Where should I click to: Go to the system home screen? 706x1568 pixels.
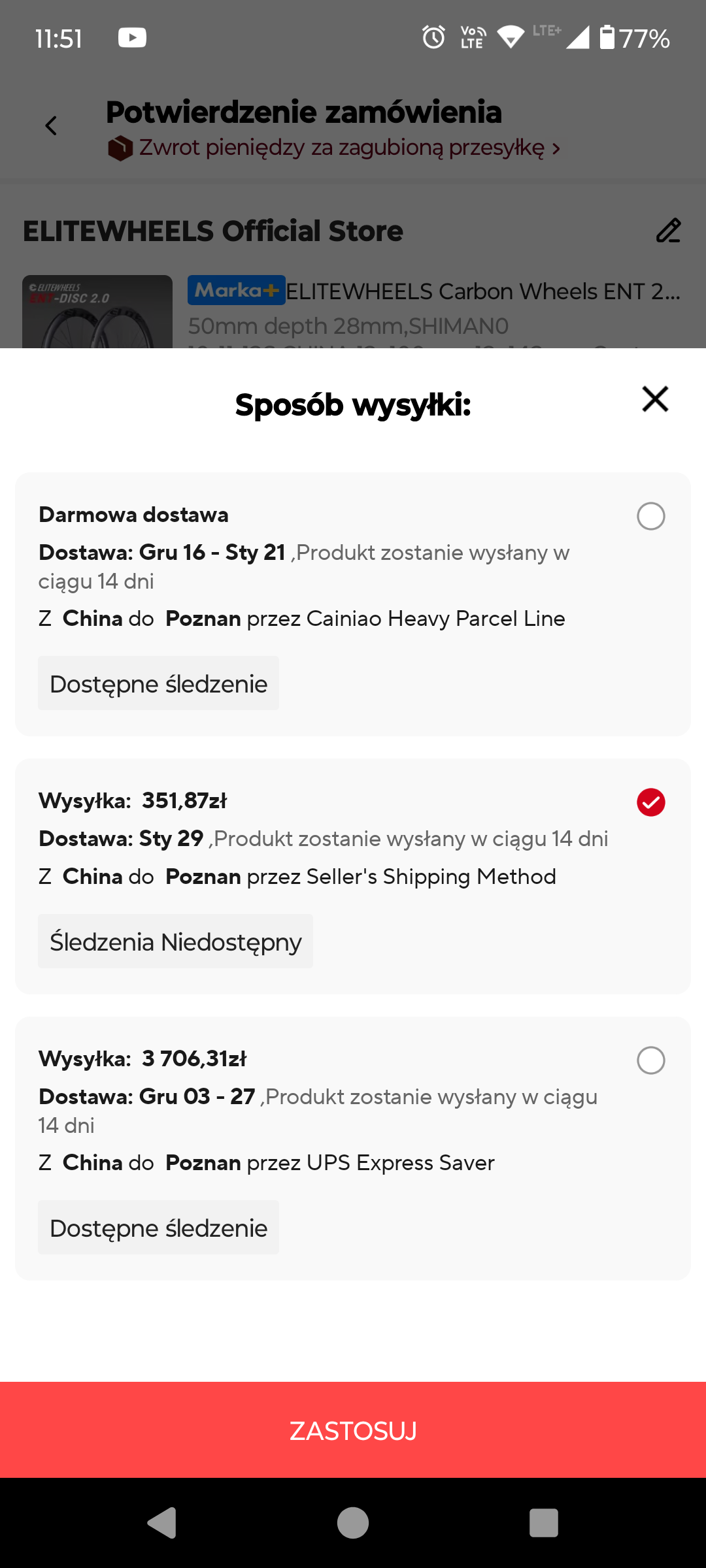353,1523
